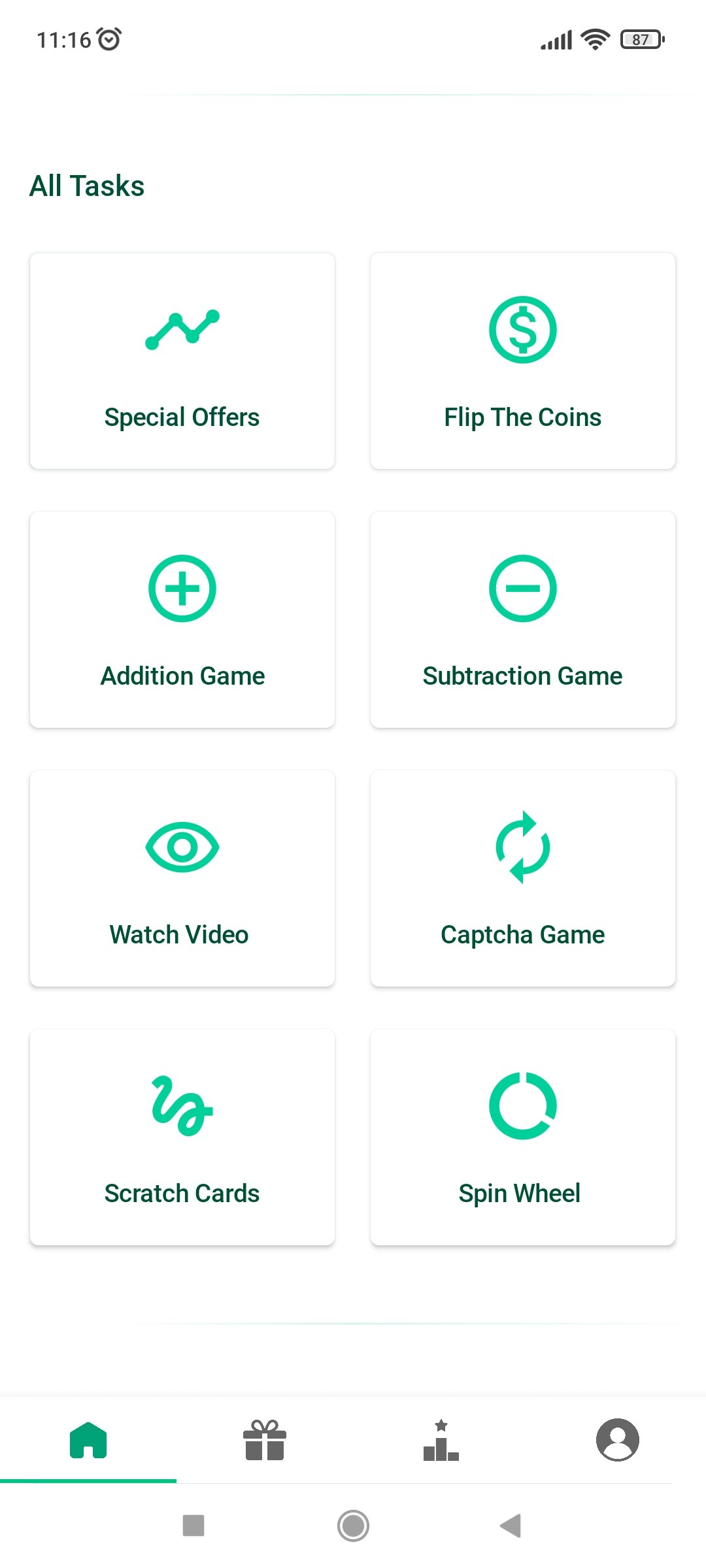This screenshot has height=1568, width=706.
Task: Switch to the gift rewards tab
Action: [x=265, y=1440]
